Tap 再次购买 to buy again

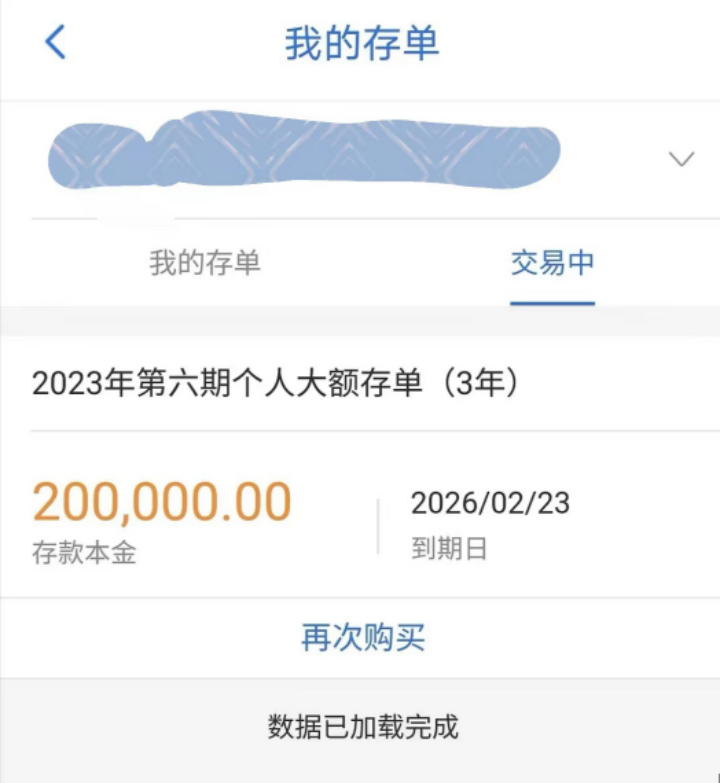[x=363, y=637]
